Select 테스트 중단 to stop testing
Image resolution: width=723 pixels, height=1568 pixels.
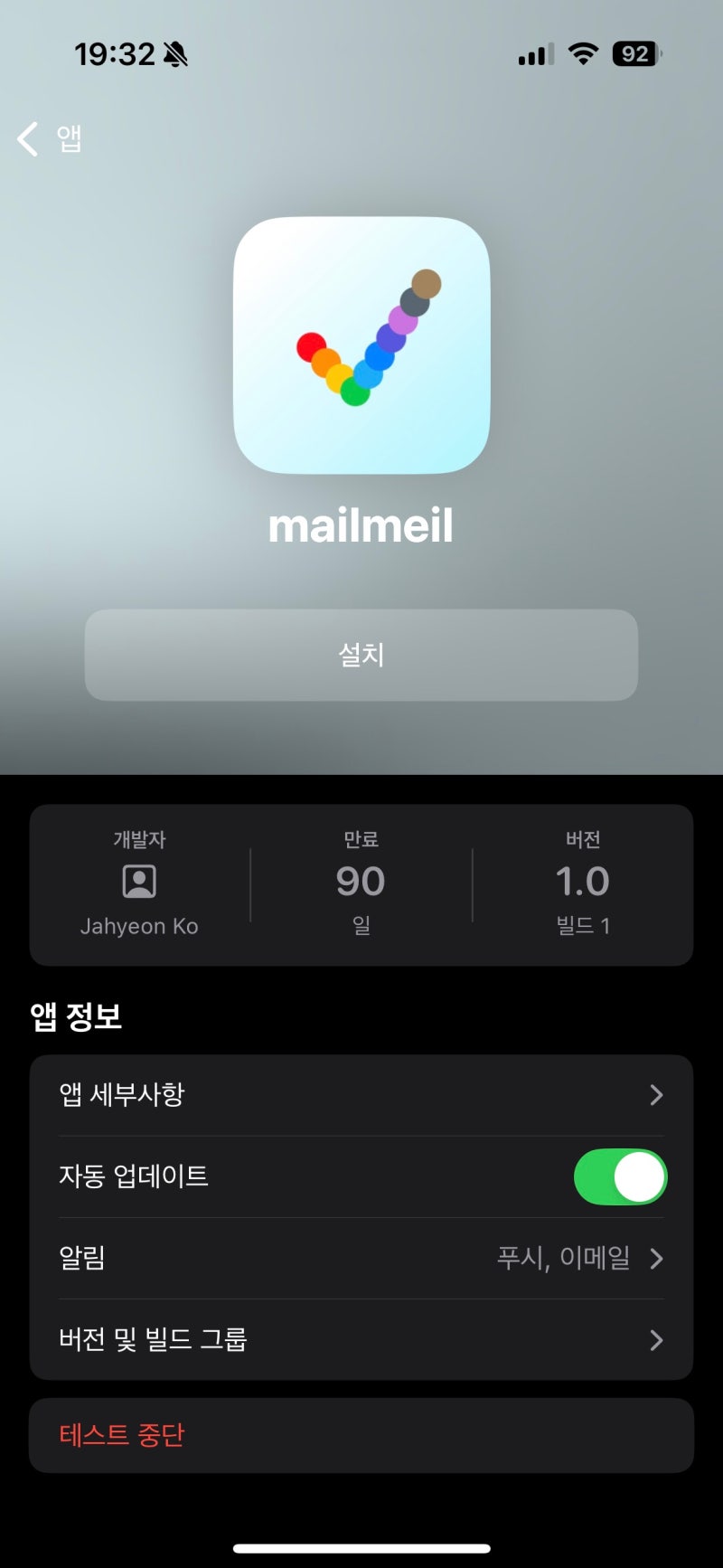click(361, 1435)
